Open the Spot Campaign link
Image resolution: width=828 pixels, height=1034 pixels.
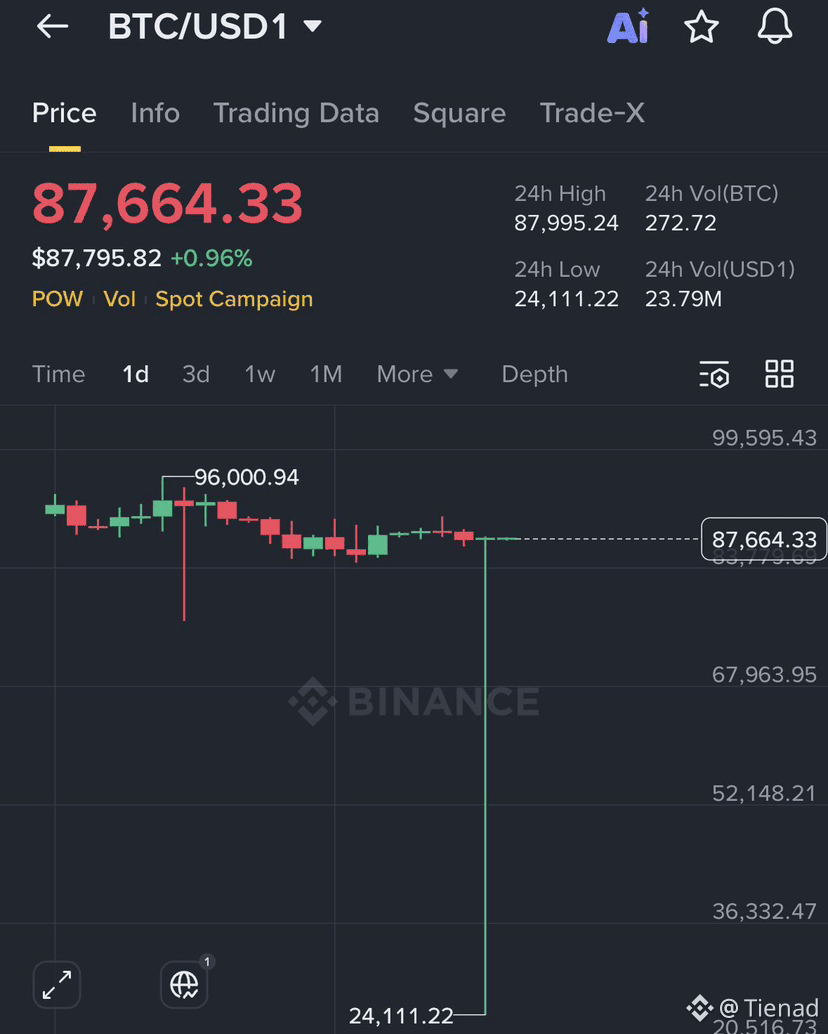pos(233,298)
